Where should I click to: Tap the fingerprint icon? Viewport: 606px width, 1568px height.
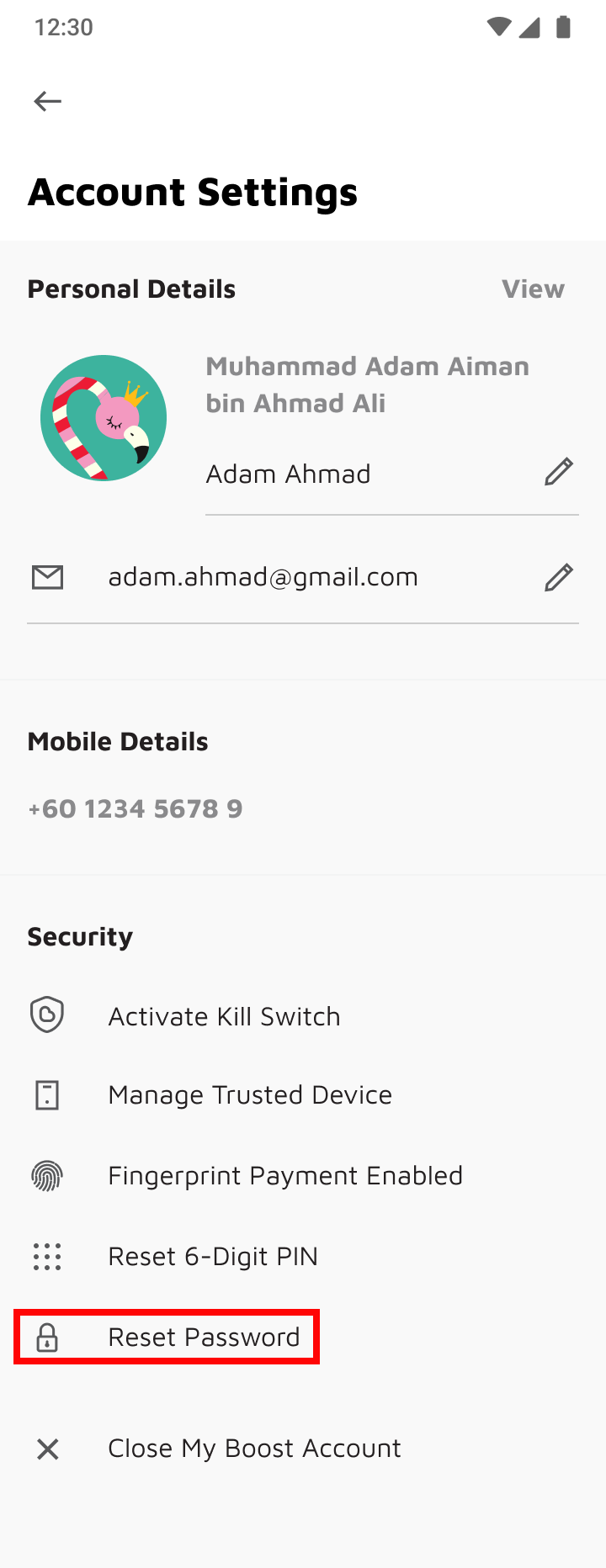pyautogui.click(x=48, y=1175)
